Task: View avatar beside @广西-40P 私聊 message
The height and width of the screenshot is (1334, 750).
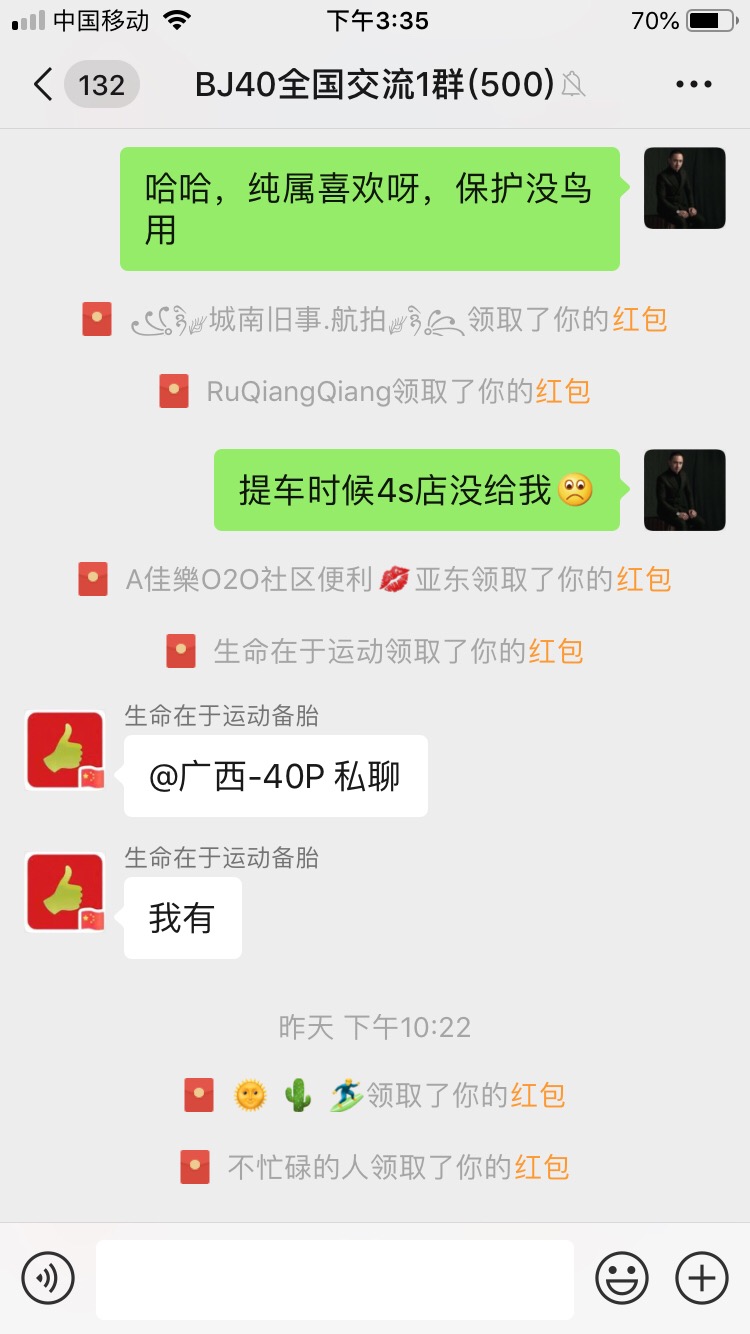Action: point(65,750)
